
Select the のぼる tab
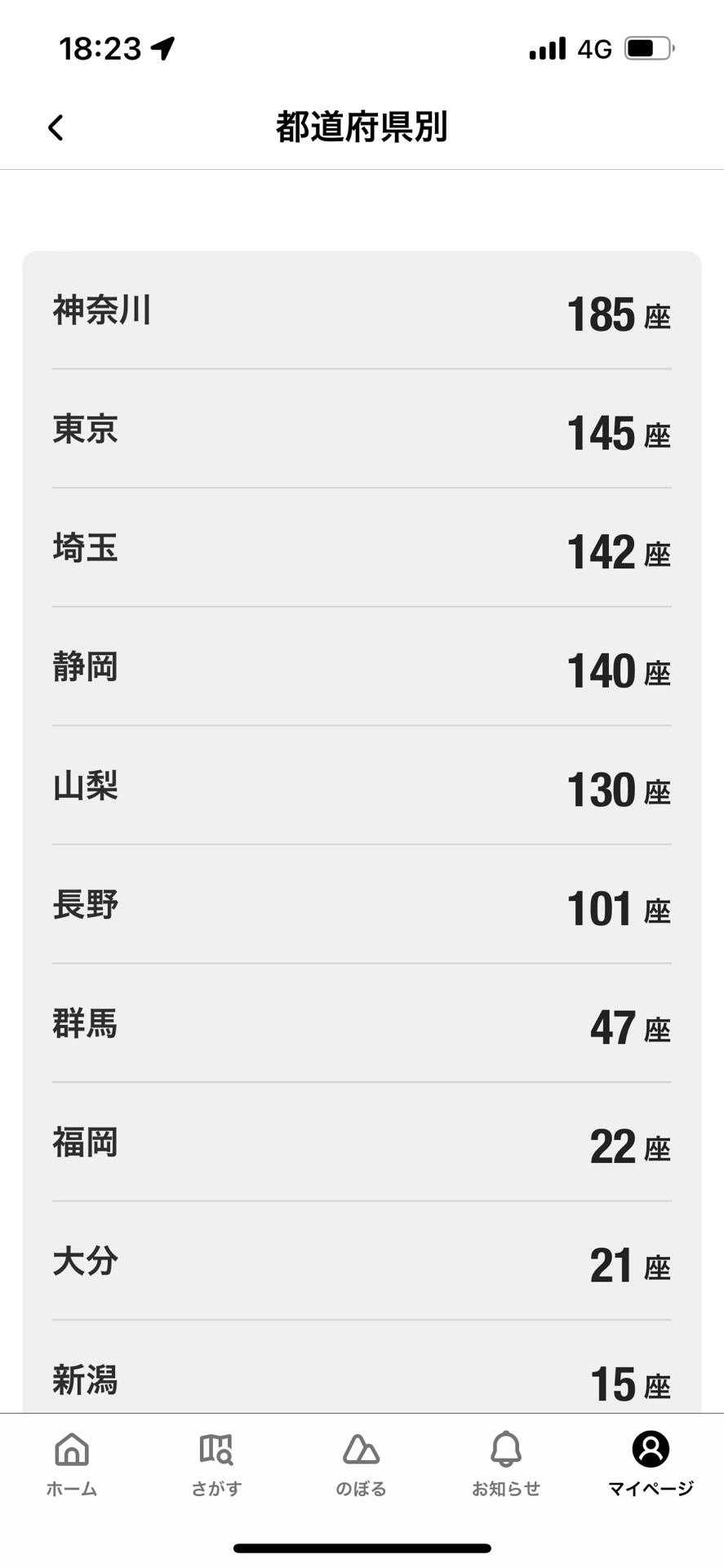click(x=361, y=1464)
